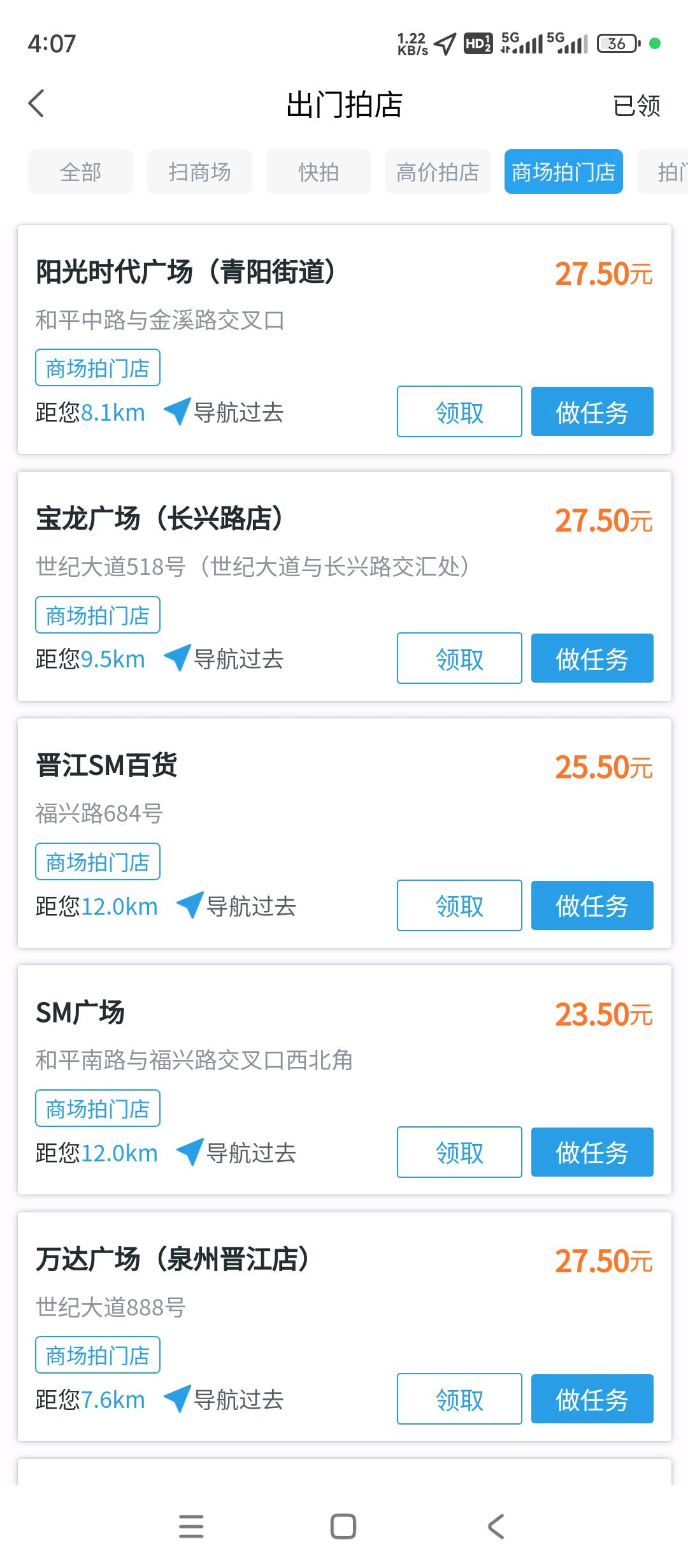Tap the navigation arrow for 晋江SM百货
The image size is (688, 1568).
189,905
